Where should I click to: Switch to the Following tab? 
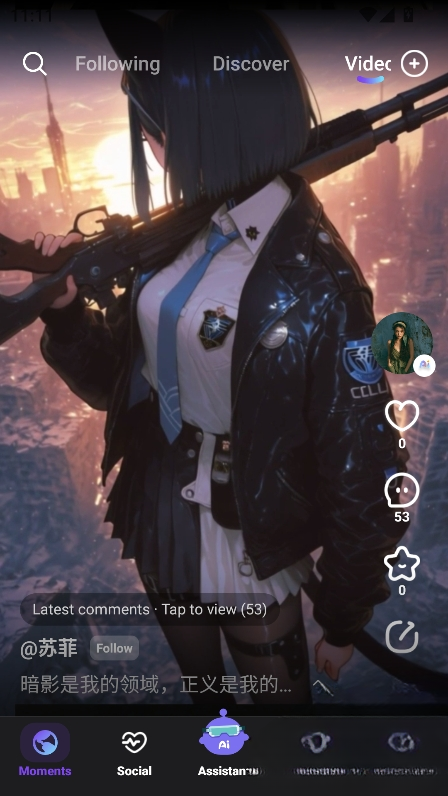point(117,64)
